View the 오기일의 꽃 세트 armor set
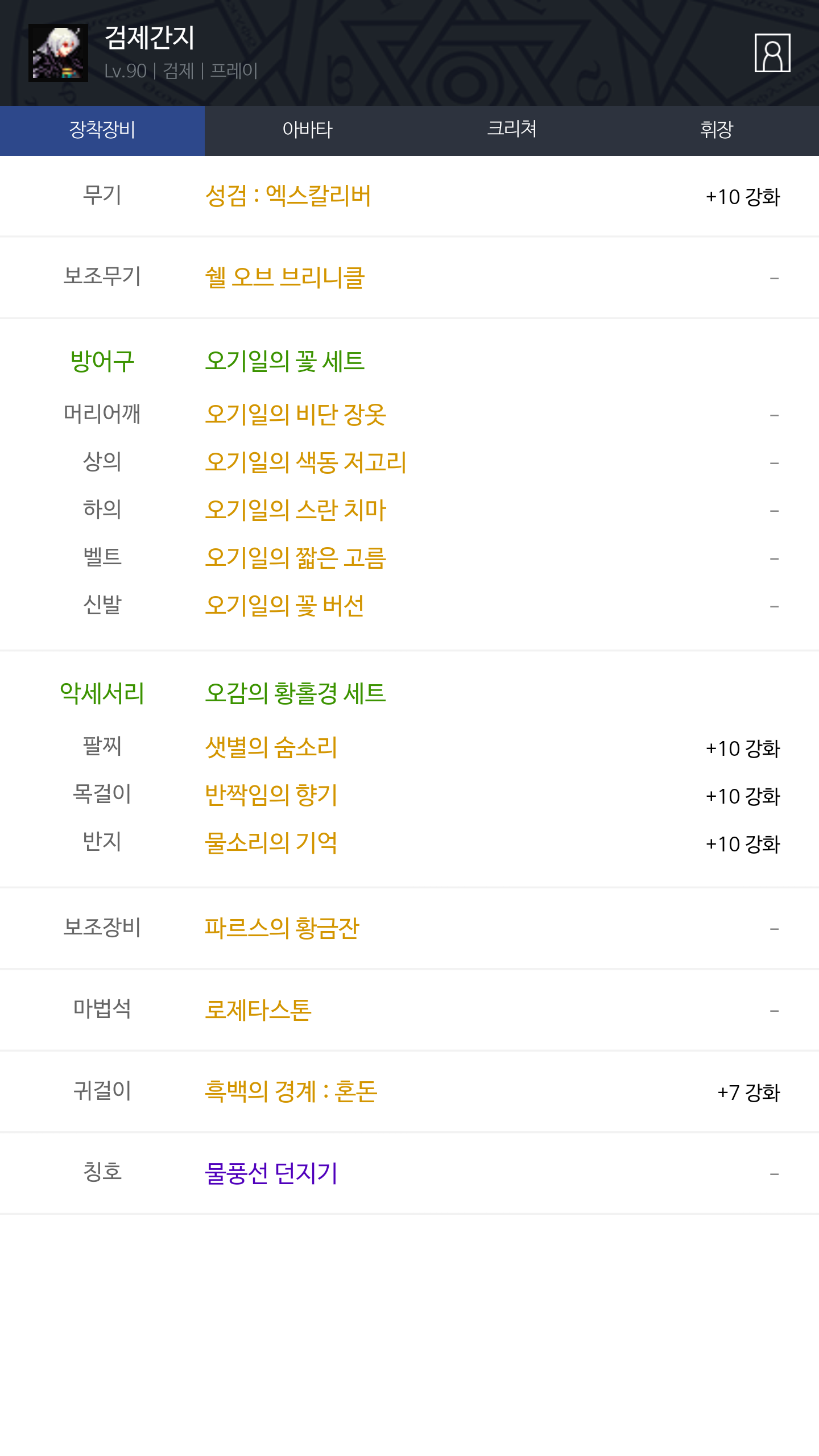 284,361
